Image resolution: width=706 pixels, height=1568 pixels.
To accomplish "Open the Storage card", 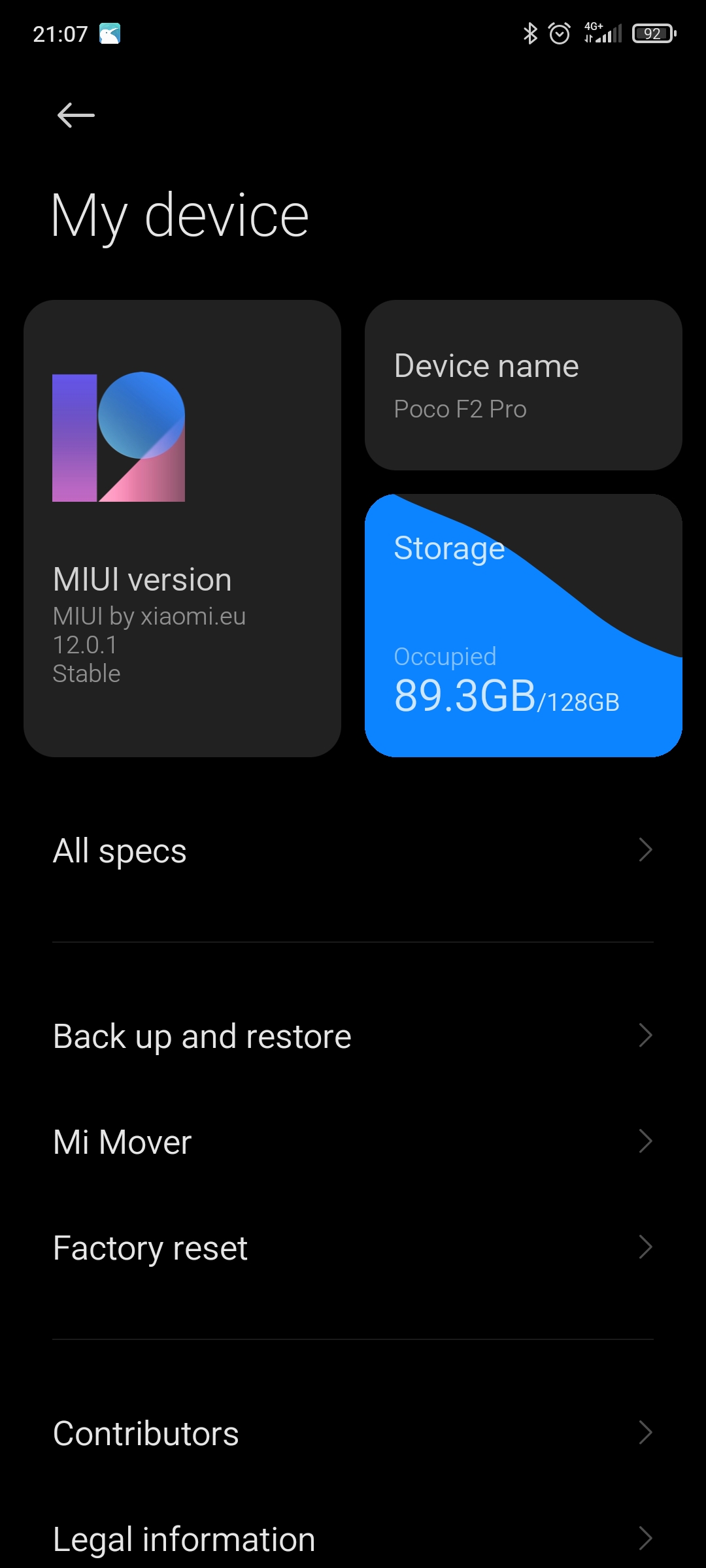I will pyautogui.click(x=524, y=625).
